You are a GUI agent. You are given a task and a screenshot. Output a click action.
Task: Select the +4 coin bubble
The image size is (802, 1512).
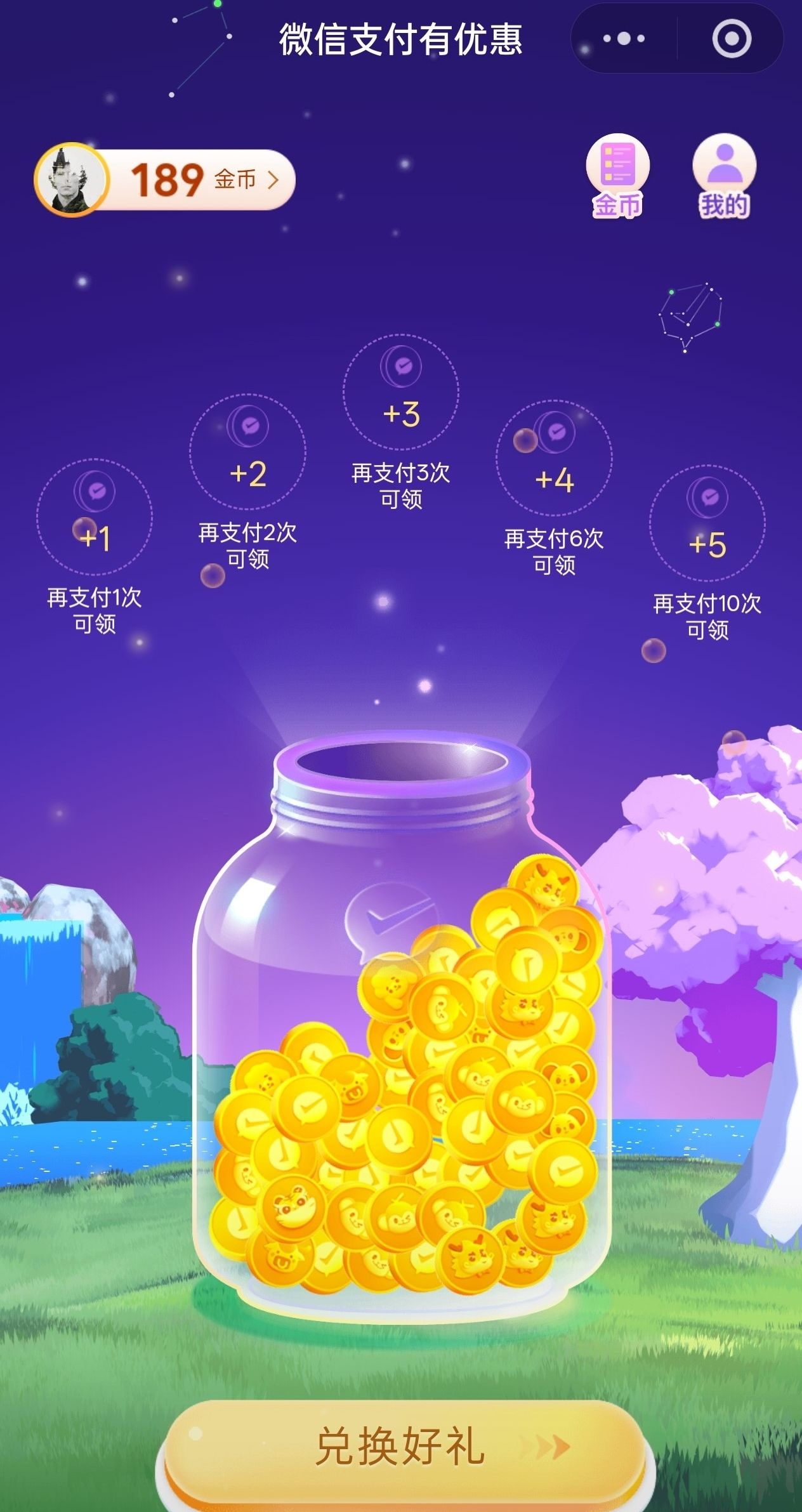[x=554, y=457]
